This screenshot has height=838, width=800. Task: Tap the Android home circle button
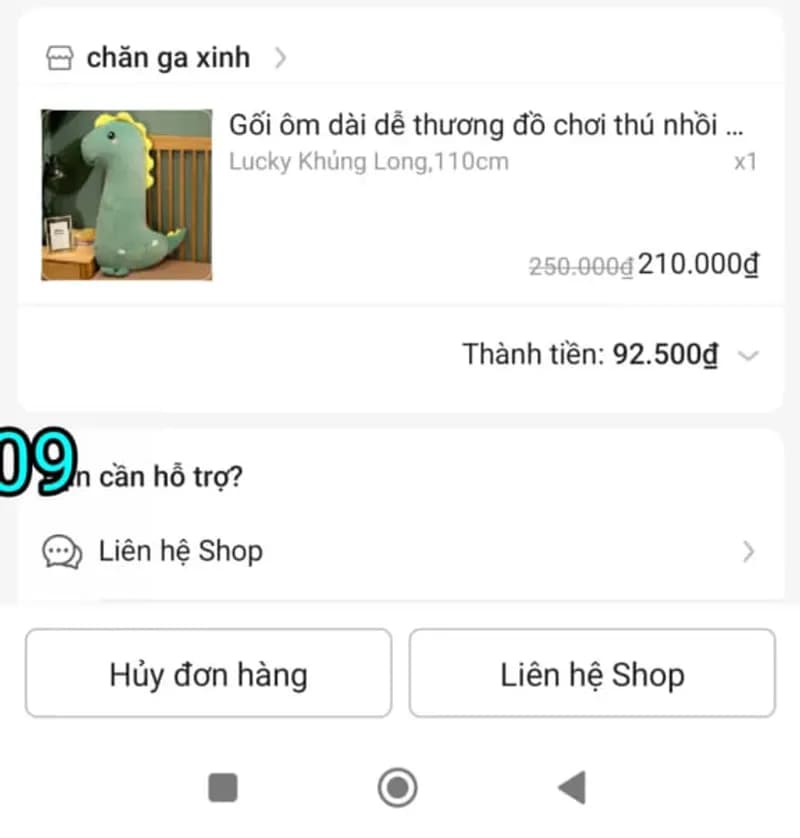pyautogui.click(x=399, y=789)
